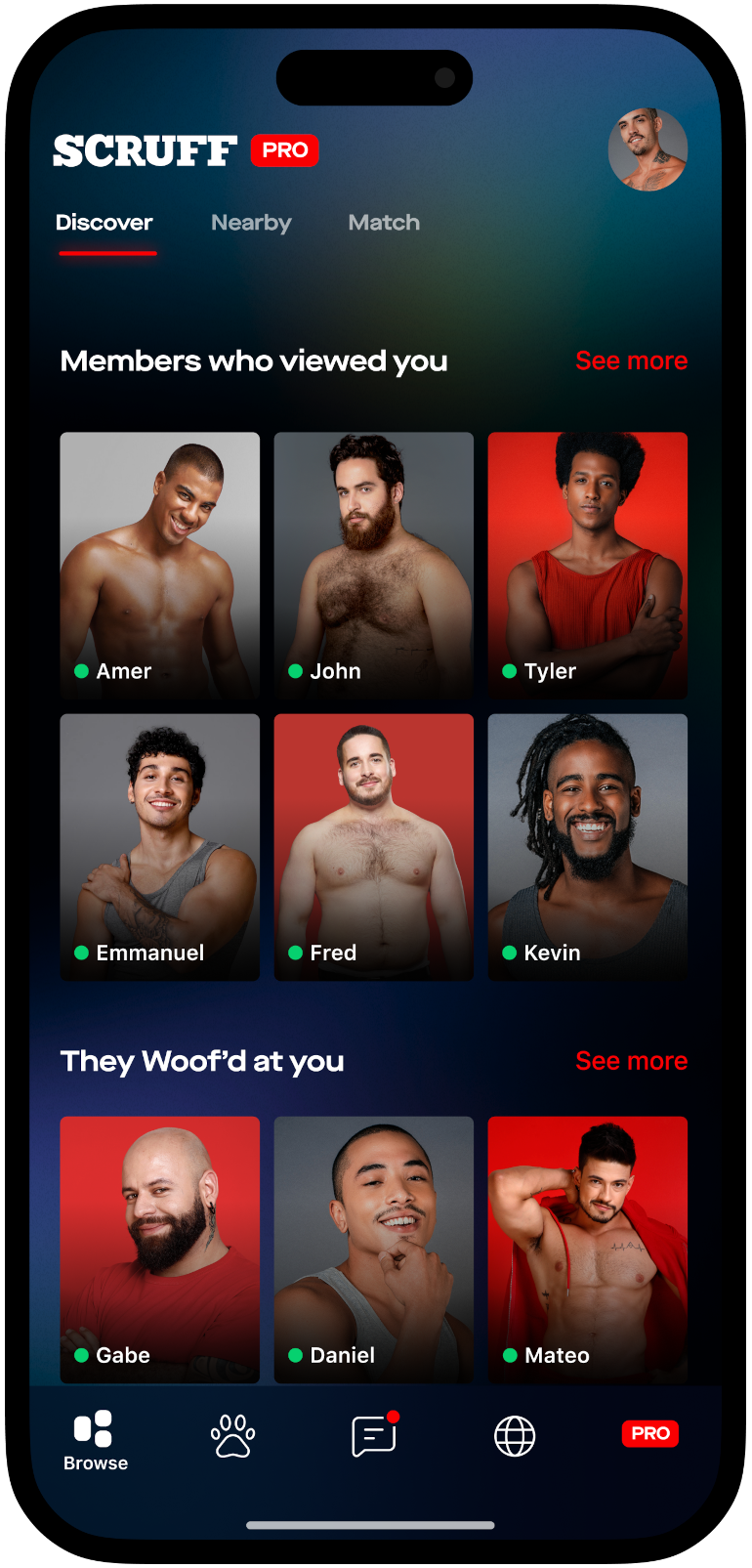The width and height of the screenshot is (752, 1568).
Task: Switch to the Match tab
Action: [384, 223]
